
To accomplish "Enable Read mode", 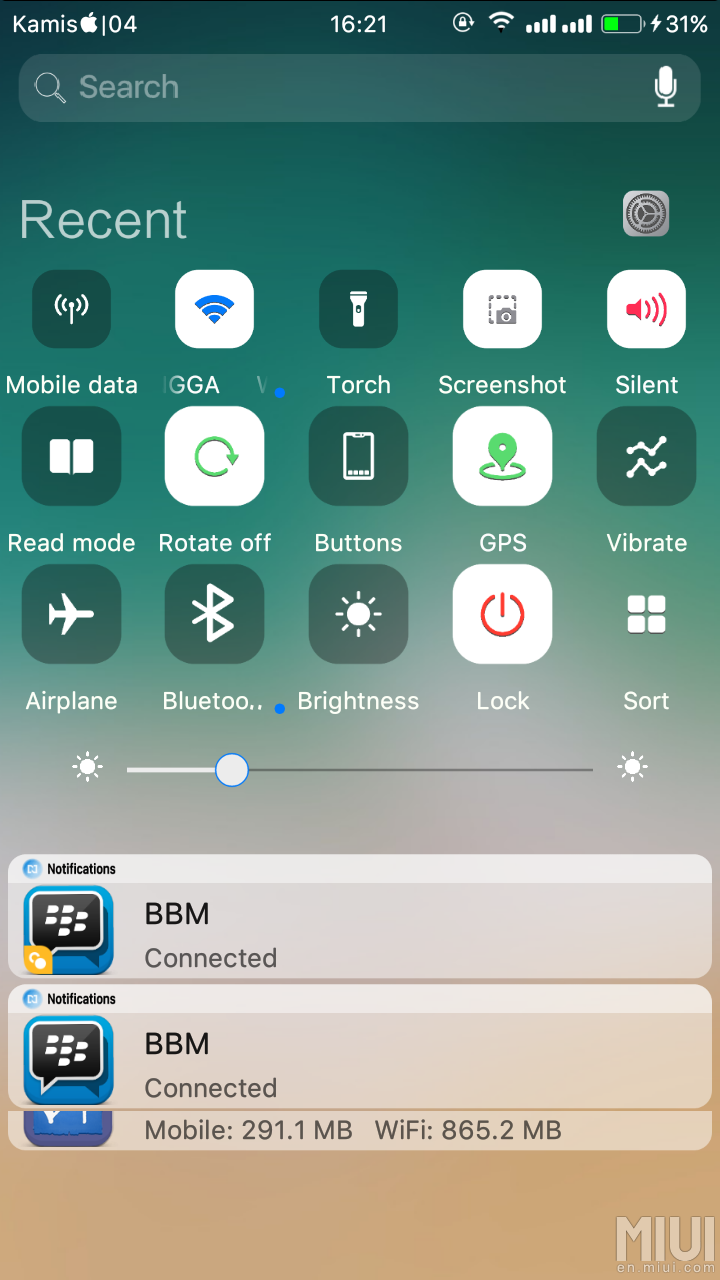I will (x=71, y=457).
